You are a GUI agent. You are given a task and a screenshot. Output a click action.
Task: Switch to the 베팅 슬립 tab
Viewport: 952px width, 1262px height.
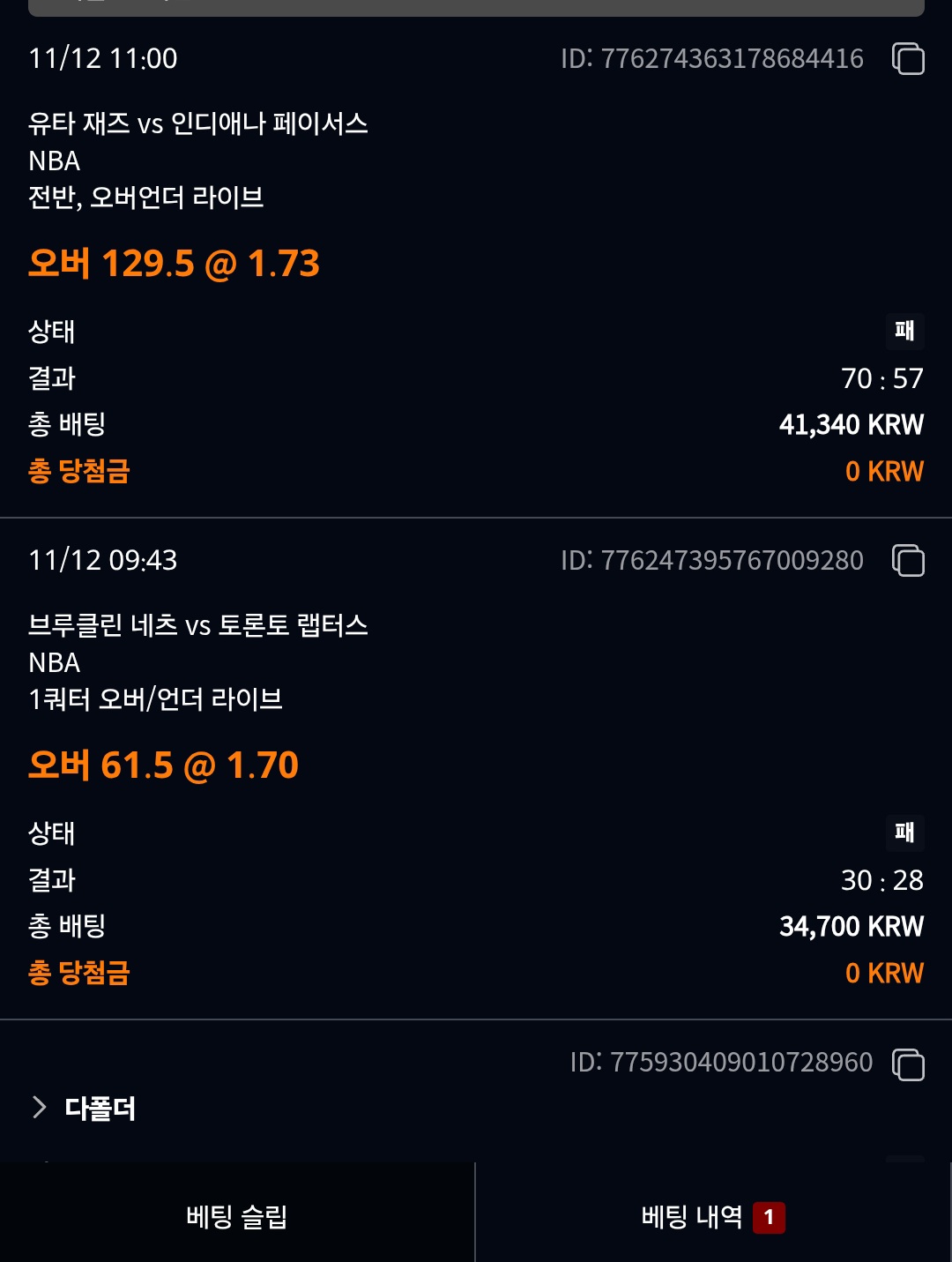(237, 1217)
